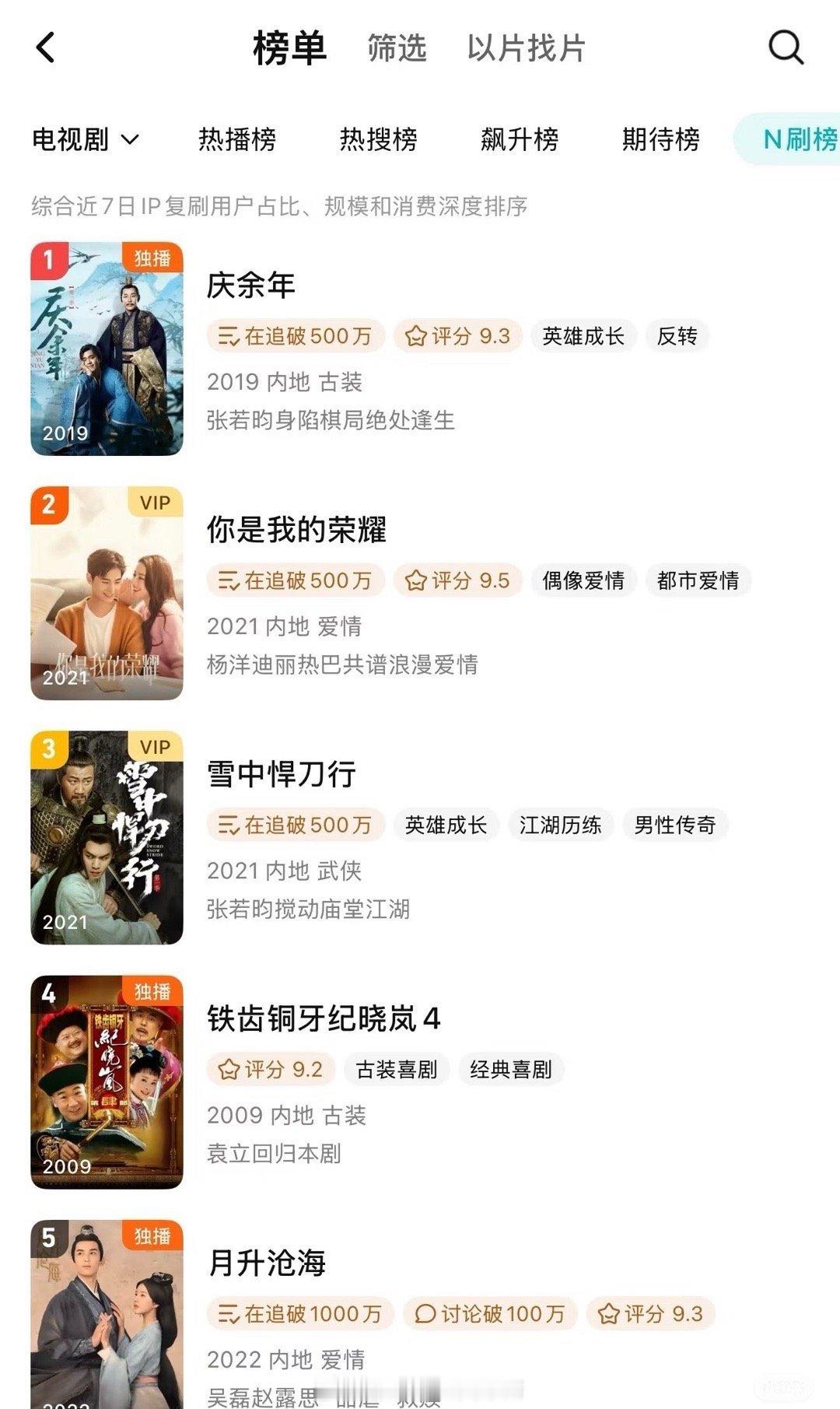Switch to the 热搜榜 tab
Image resolution: width=840 pixels, height=1409 pixels.
tap(379, 140)
